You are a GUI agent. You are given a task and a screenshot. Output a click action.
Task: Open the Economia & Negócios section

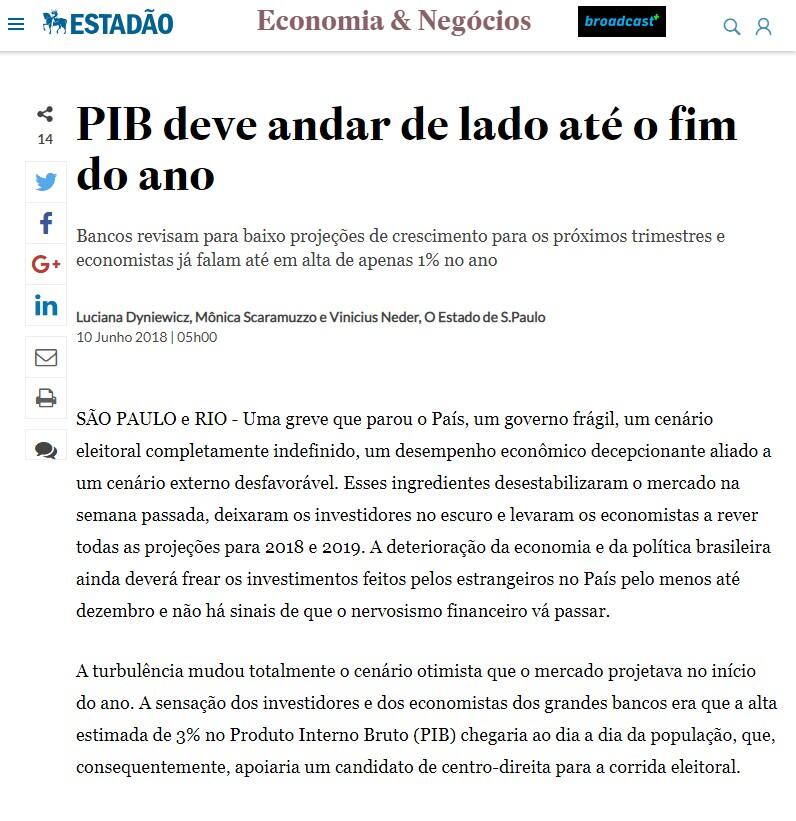pos(394,21)
